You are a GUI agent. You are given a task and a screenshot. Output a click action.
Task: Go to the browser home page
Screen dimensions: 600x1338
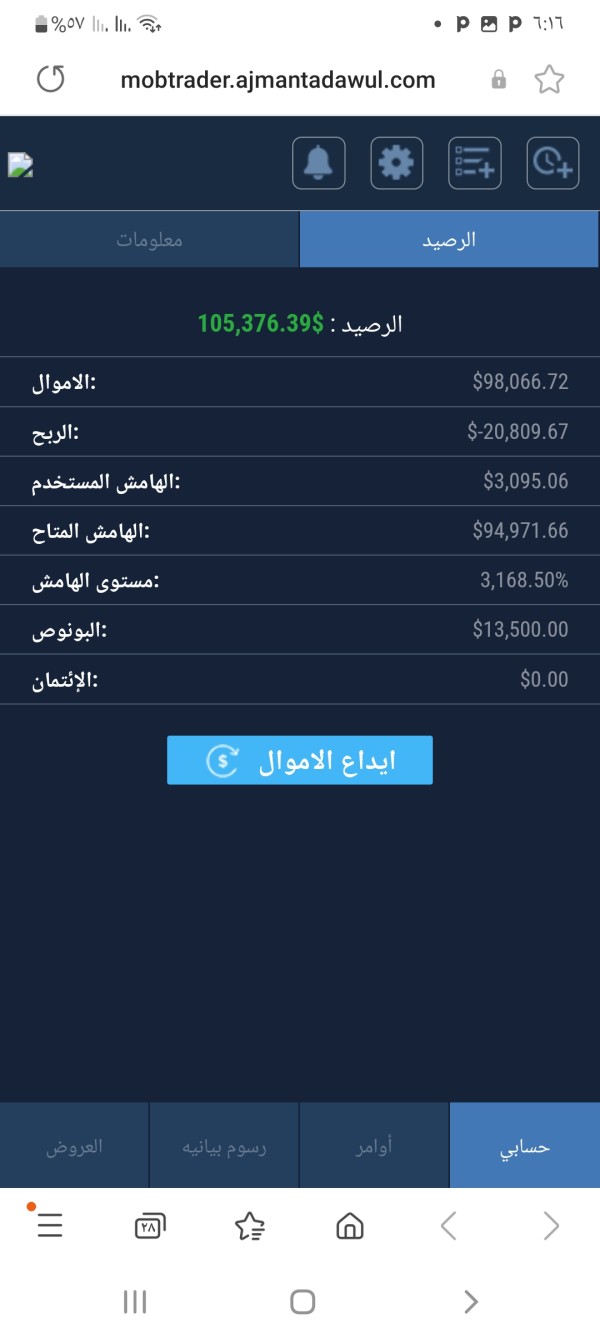350,1225
